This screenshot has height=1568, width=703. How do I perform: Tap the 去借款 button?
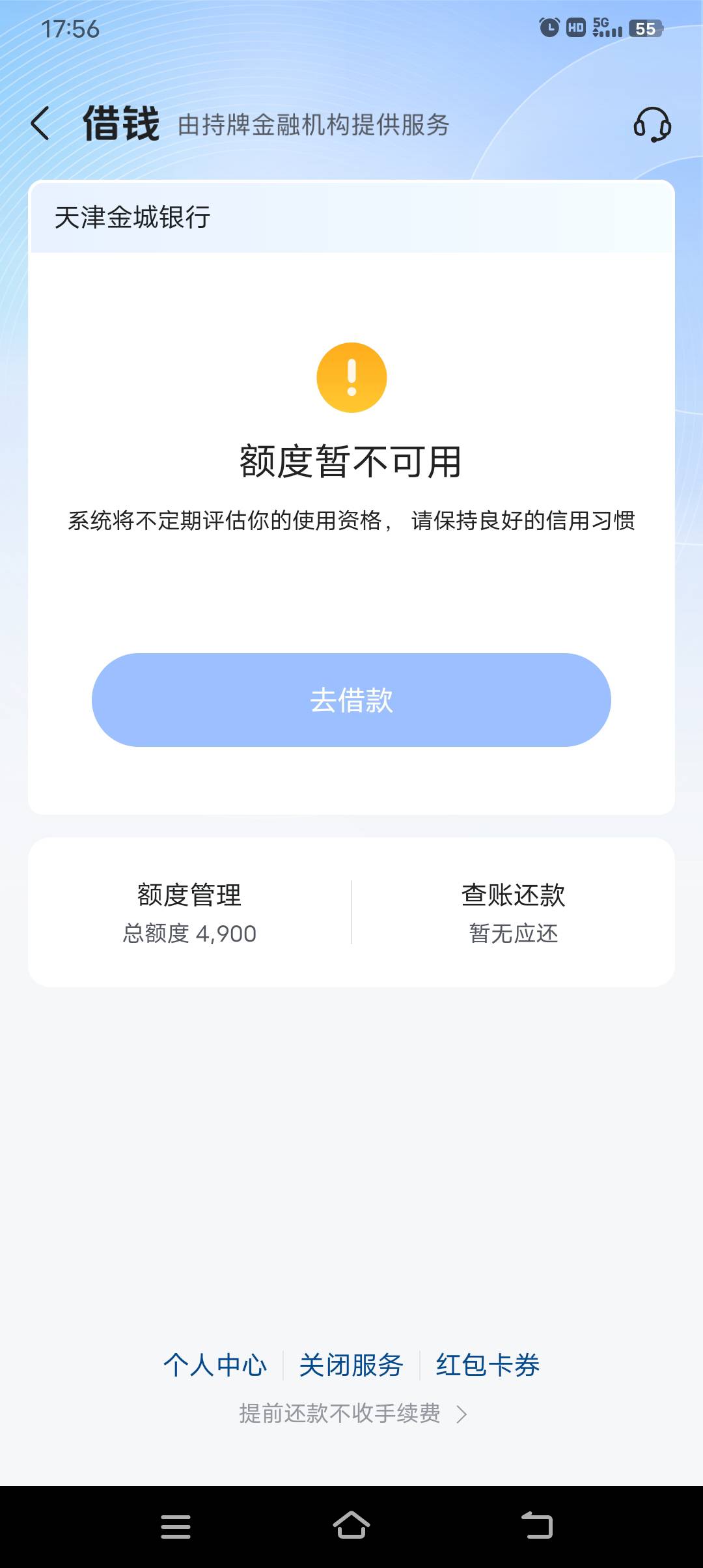point(351,700)
